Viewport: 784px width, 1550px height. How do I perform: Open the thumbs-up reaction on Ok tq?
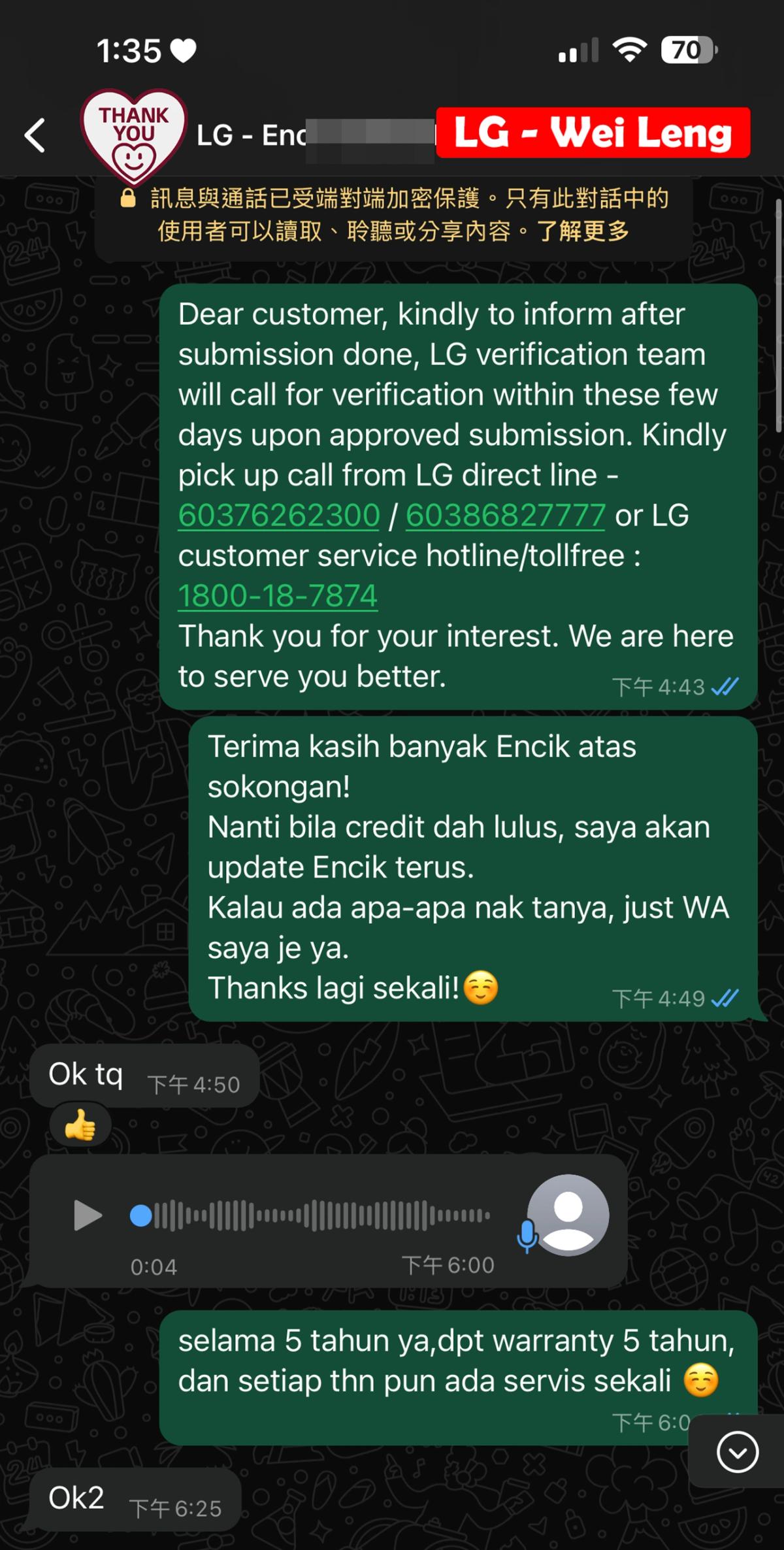(80, 1125)
